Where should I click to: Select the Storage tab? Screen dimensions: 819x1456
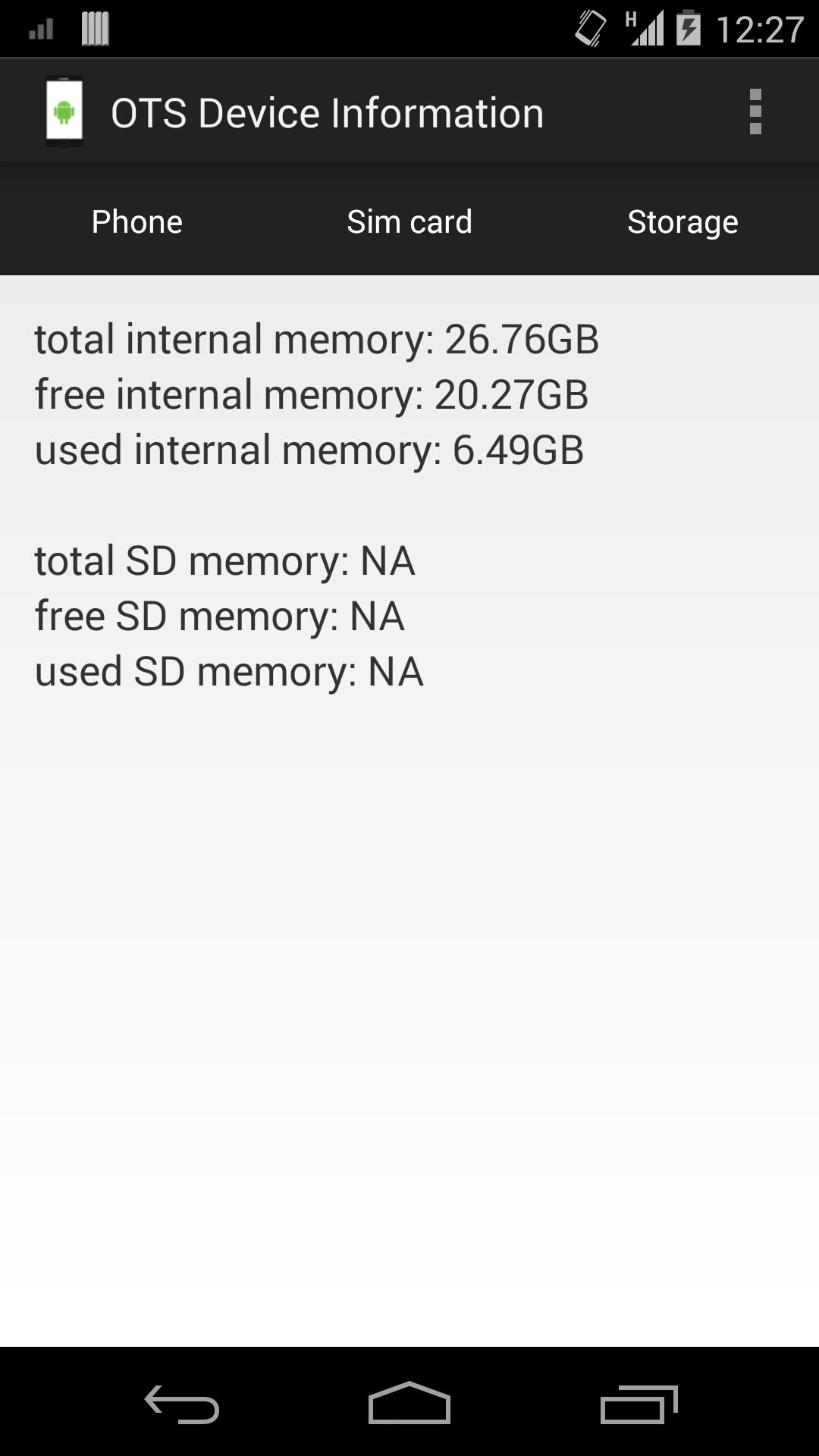coord(682,221)
